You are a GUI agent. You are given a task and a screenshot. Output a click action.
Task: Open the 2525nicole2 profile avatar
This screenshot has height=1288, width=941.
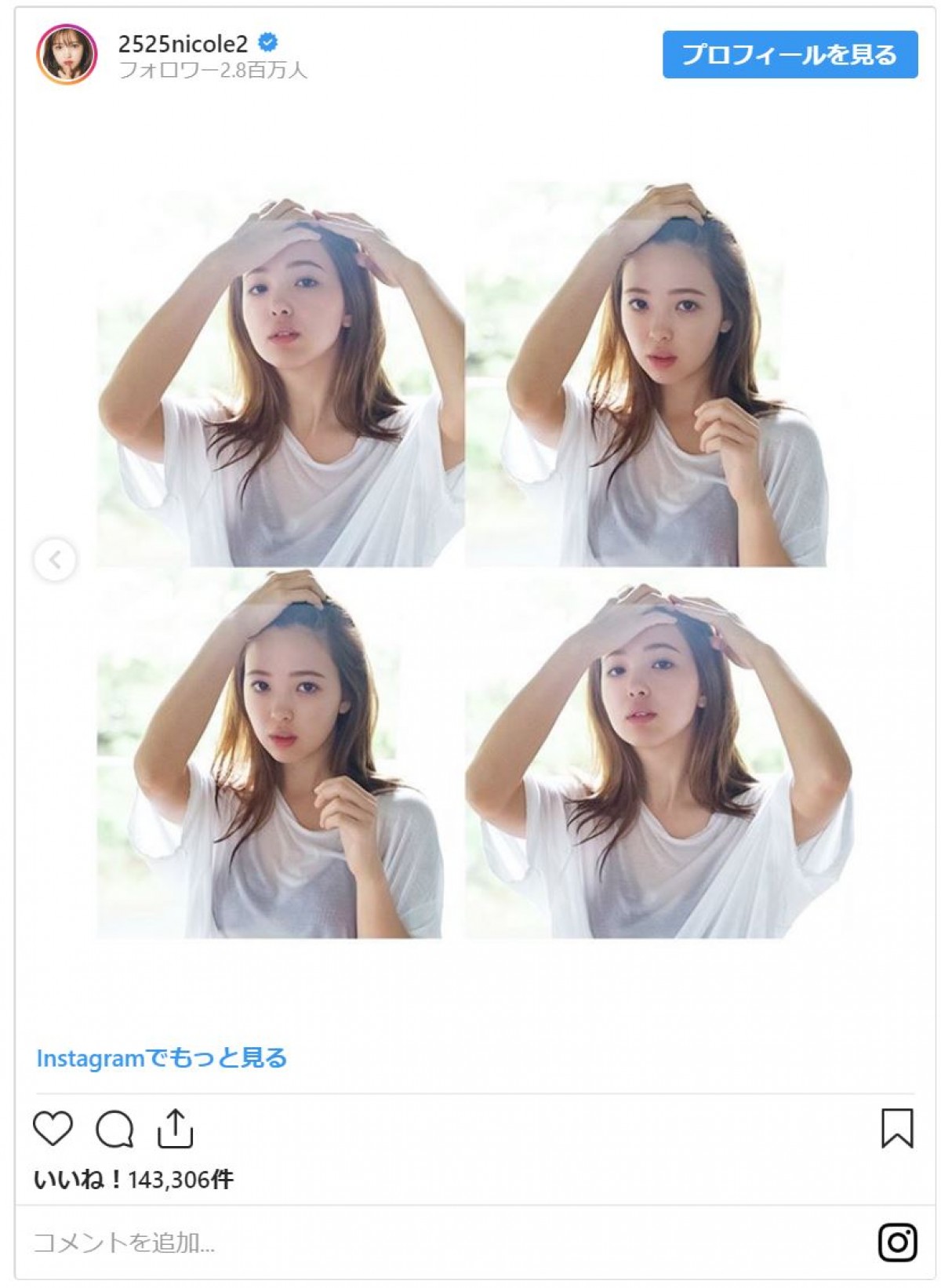click(x=67, y=55)
